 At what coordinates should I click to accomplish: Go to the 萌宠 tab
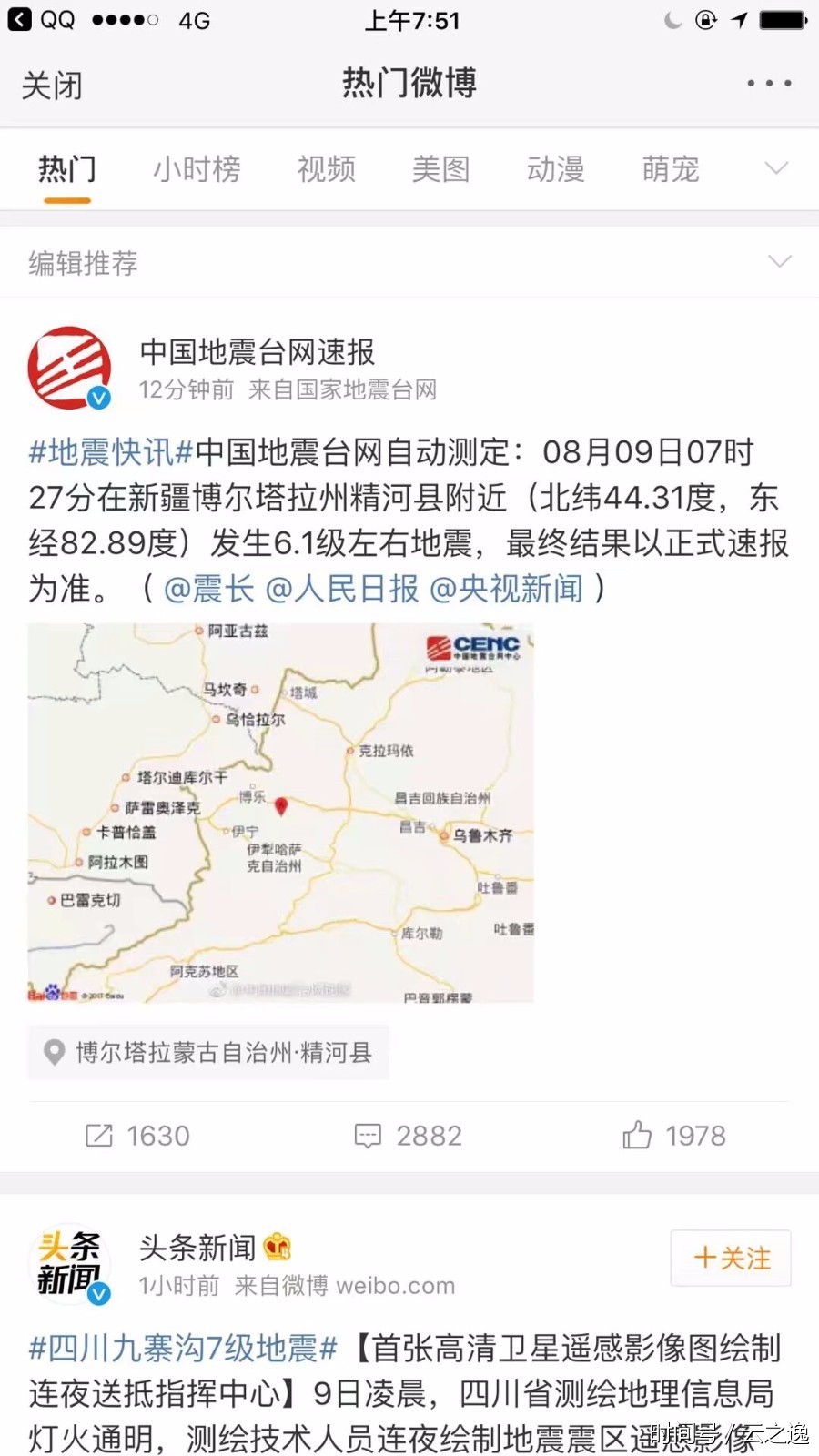(x=670, y=169)
